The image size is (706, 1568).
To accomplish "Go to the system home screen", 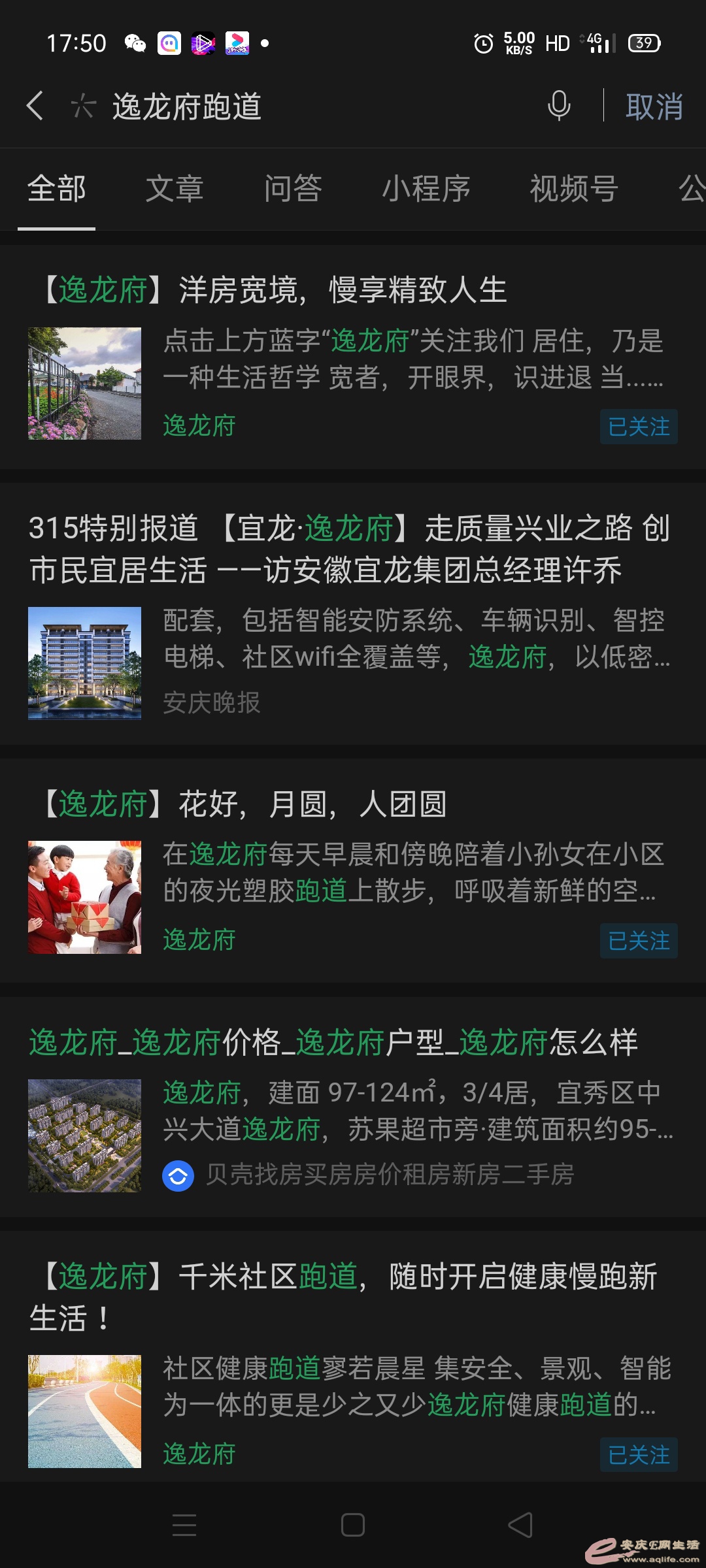I will click(353, 1526).
